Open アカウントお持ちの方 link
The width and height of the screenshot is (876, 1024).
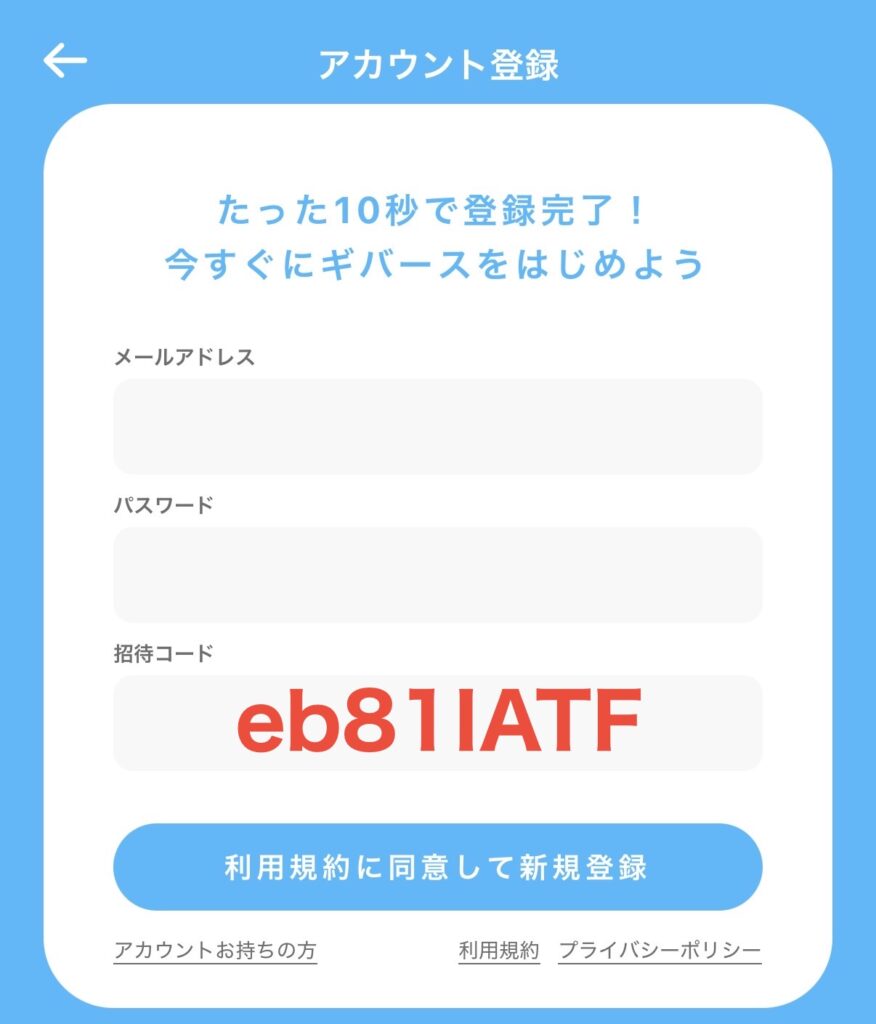(x=215, y=950)
